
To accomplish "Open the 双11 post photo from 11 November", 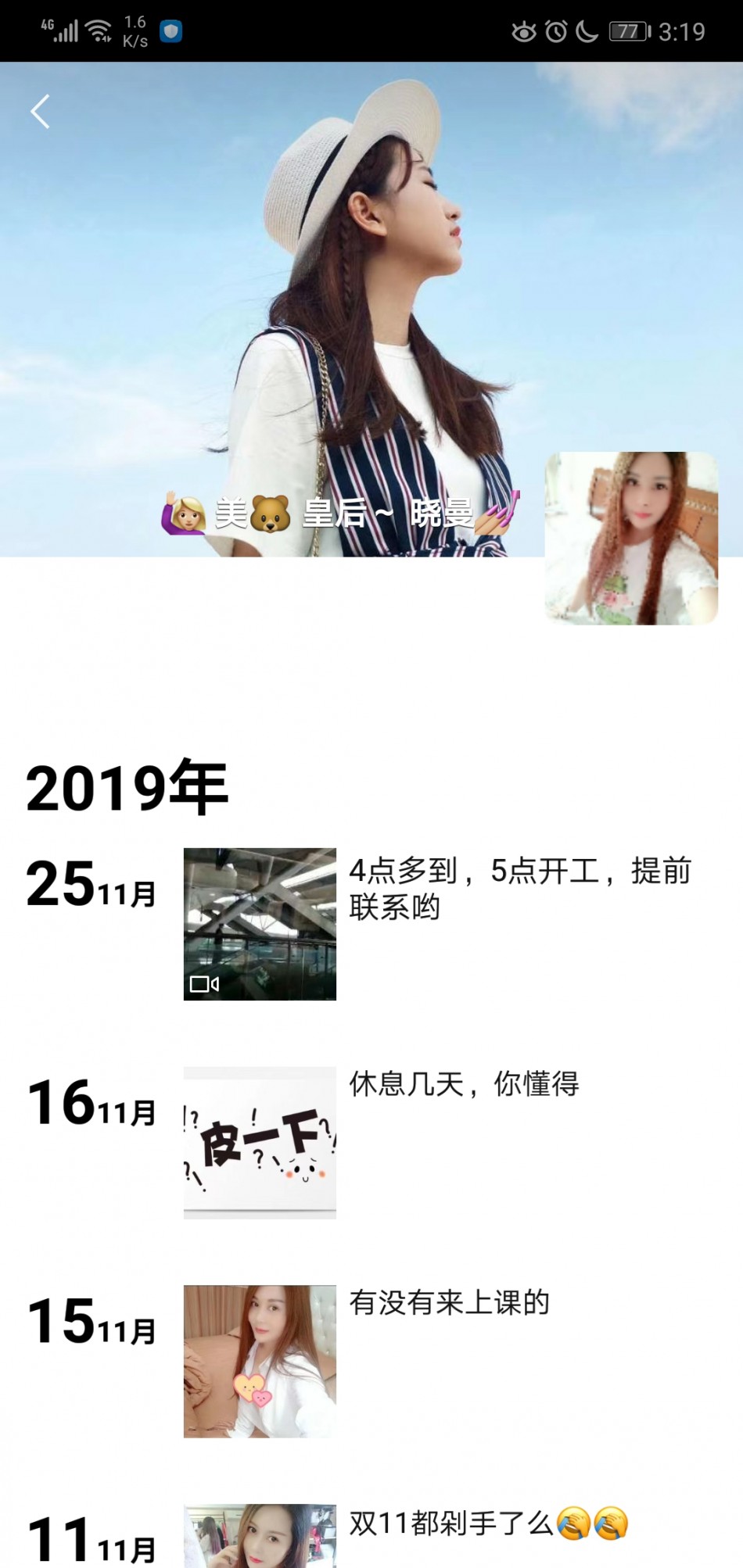I will click(260, 1536).
